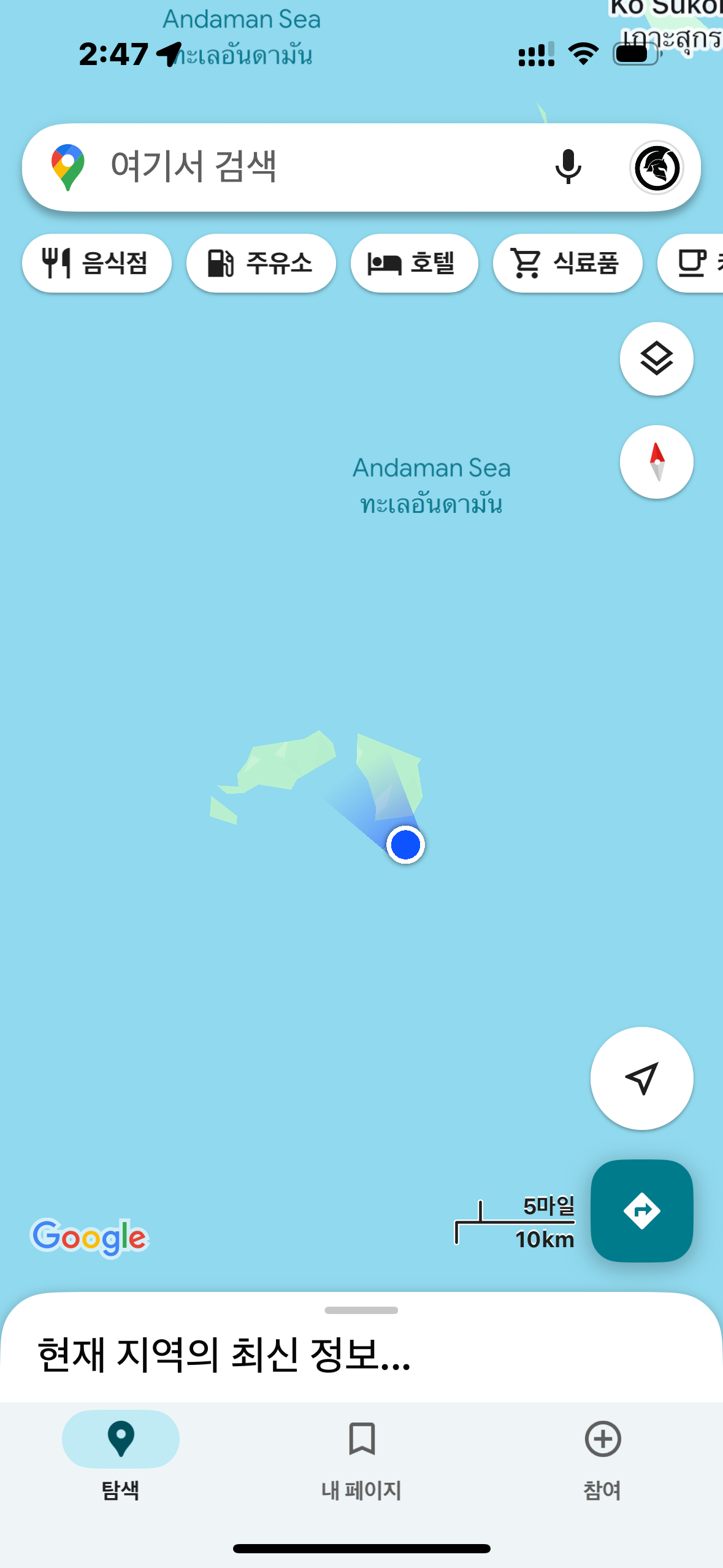Open the map layers button
The height and width of the screenshot is (1568, 723).
[x=656, y=359]
